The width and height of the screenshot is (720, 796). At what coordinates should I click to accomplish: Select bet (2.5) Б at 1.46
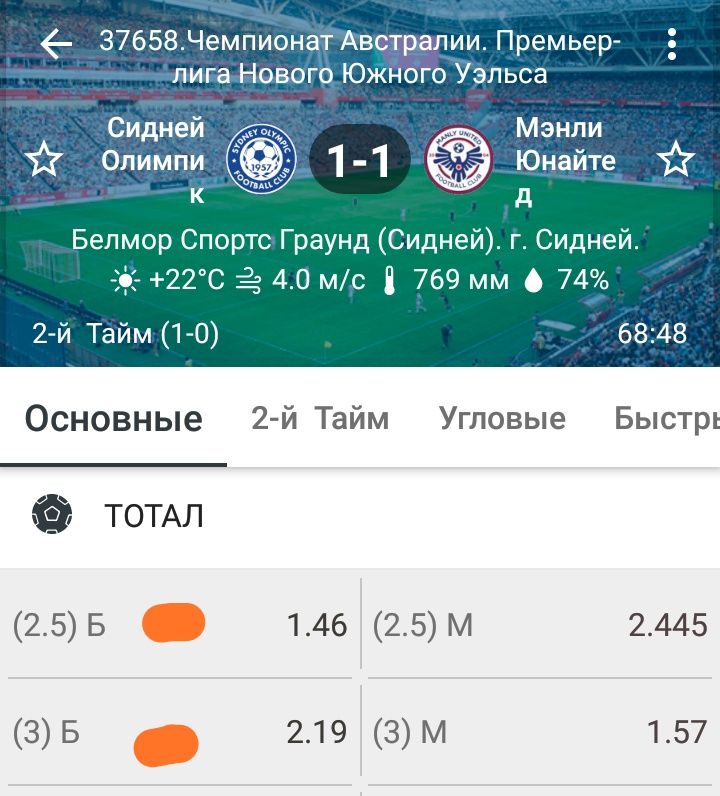pyautogui.click(x=180, y=626)
